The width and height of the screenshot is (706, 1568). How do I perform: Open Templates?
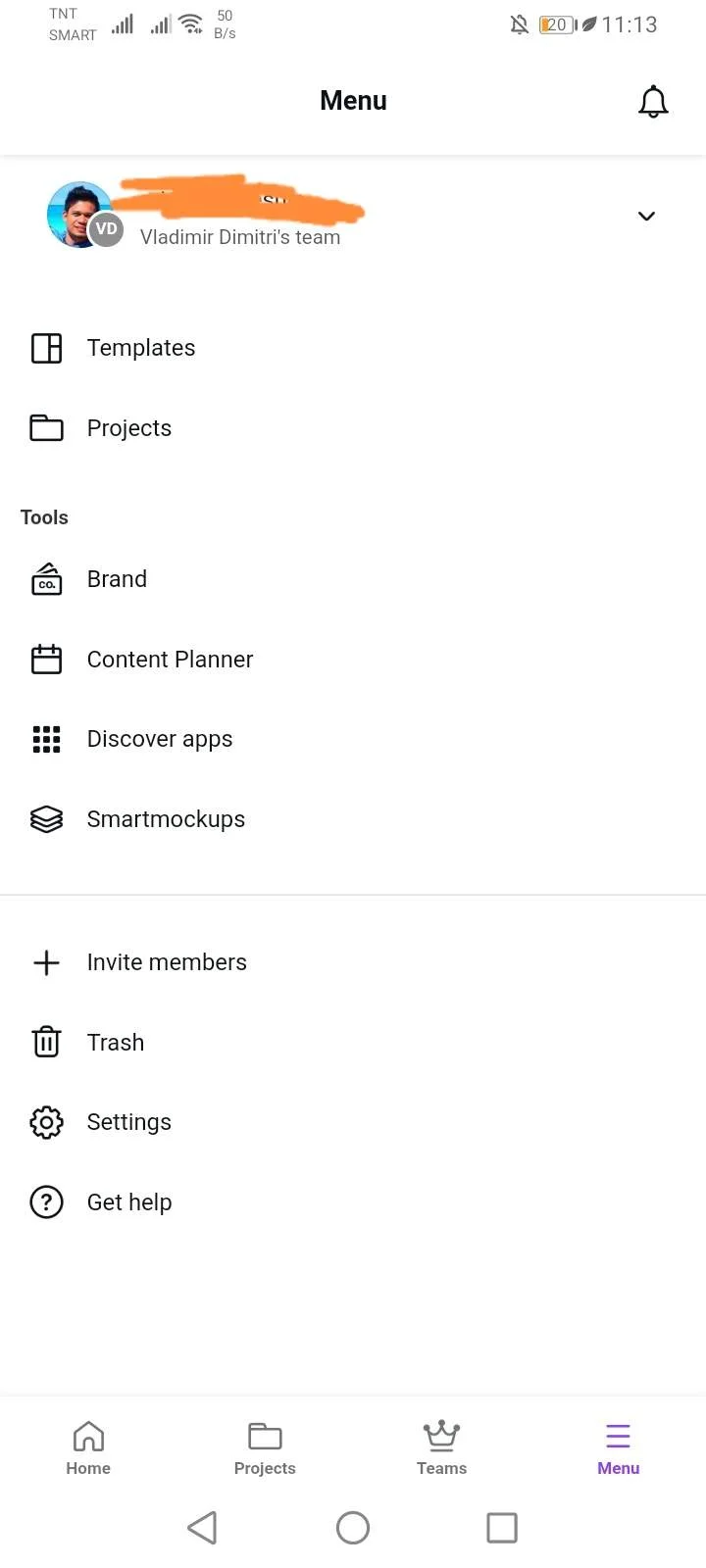pyautogui.click(x=353, y=348)
